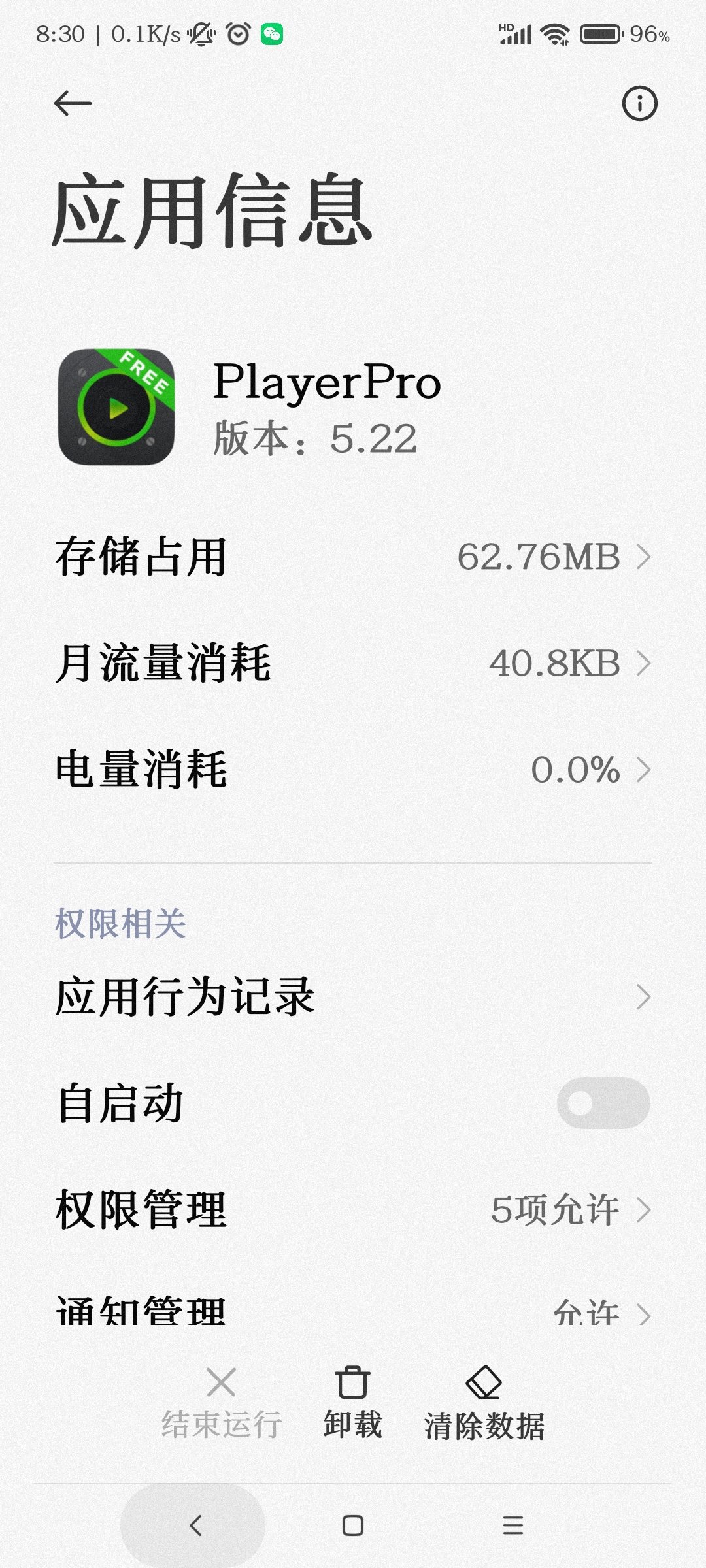Tap 卸载 to uninstall PlayerPro

coord(353,1402)
